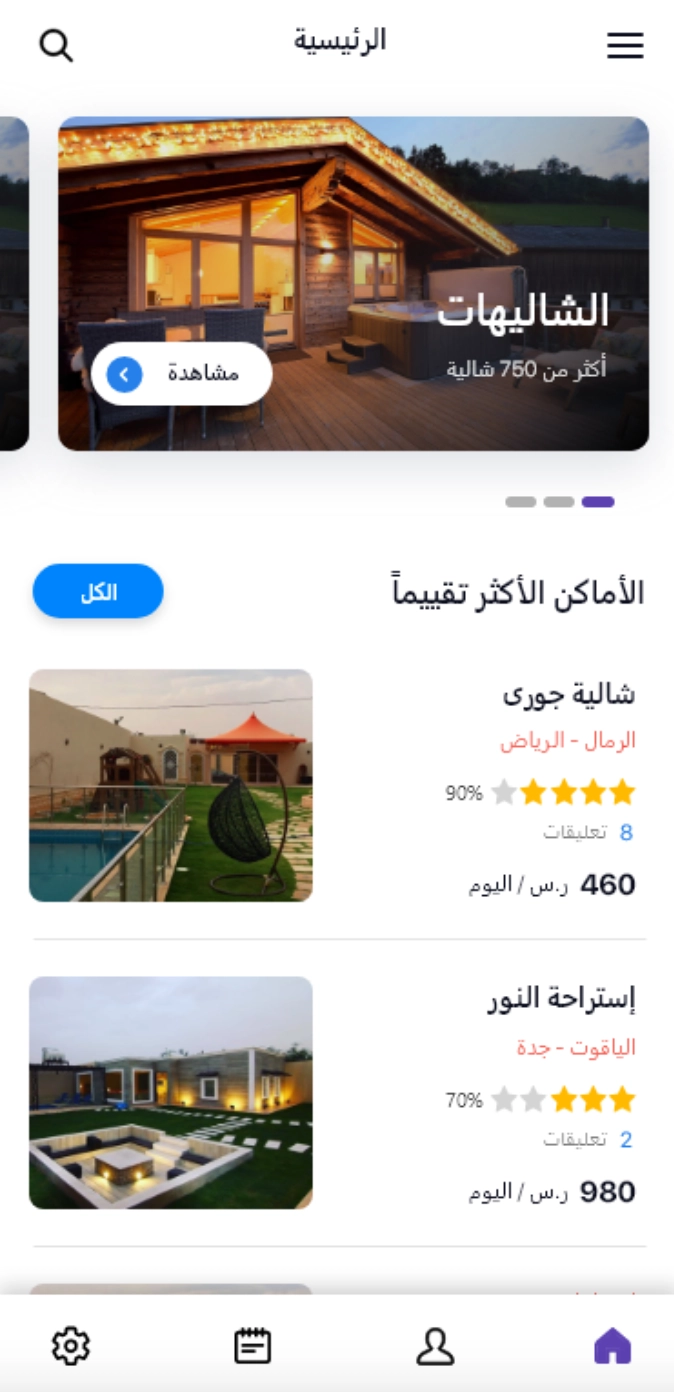
Task: Switch to the profile tab
Action: tap(435, 1346)
